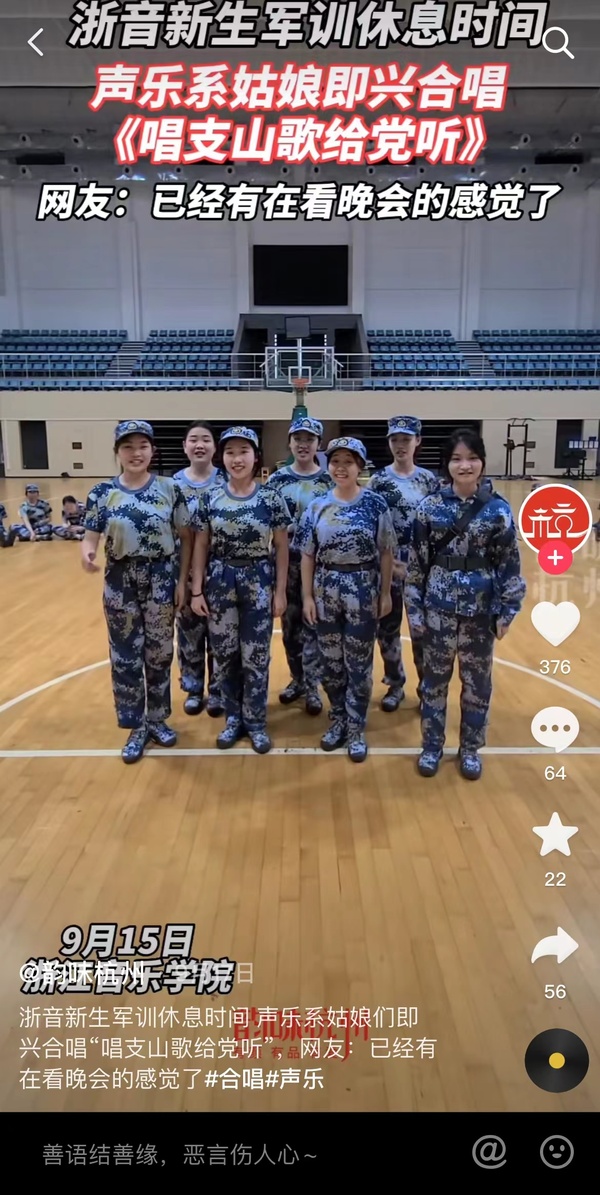This screenshot has height=1195, width=600.
Task: Open the emoji picker smiley
Action: click(x=557, y=1153)
